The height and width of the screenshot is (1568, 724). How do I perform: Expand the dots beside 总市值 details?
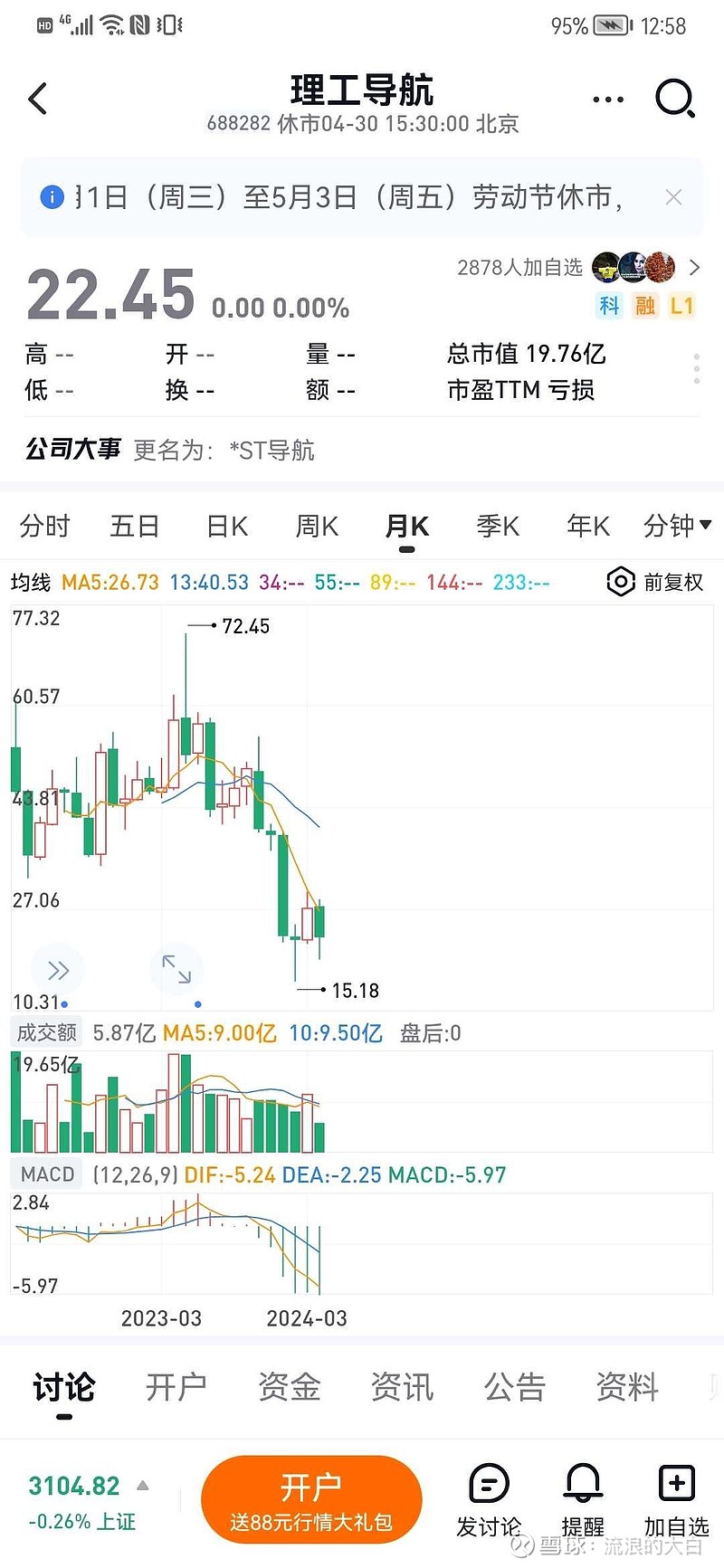pos(696,369)
